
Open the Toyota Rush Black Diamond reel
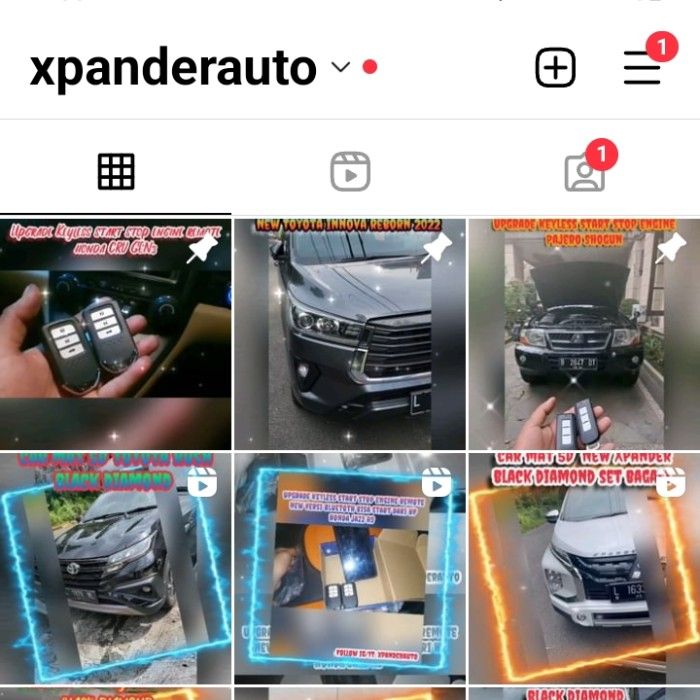[x=115, y=567]
